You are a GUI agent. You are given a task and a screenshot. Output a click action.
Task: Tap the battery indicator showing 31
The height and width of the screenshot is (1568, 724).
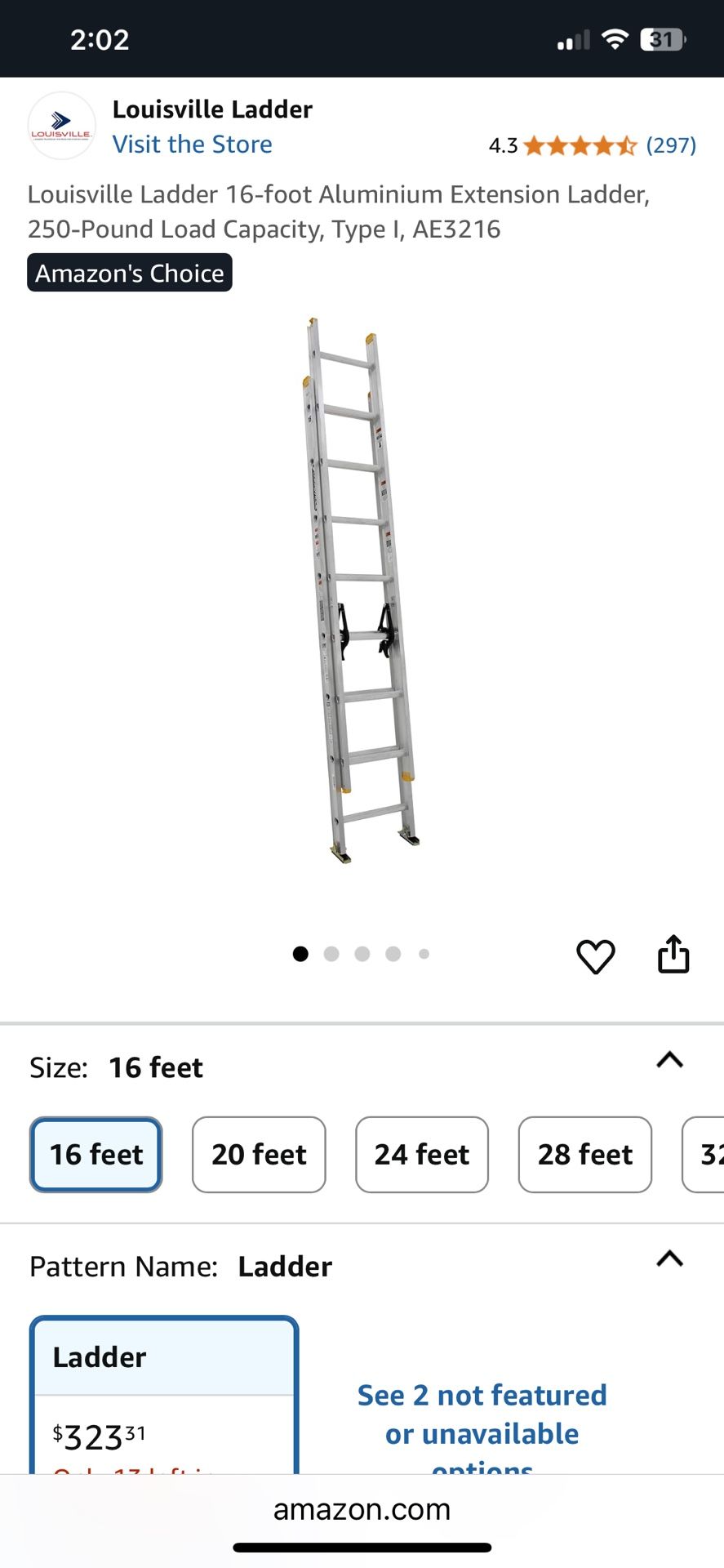point(663,38)
